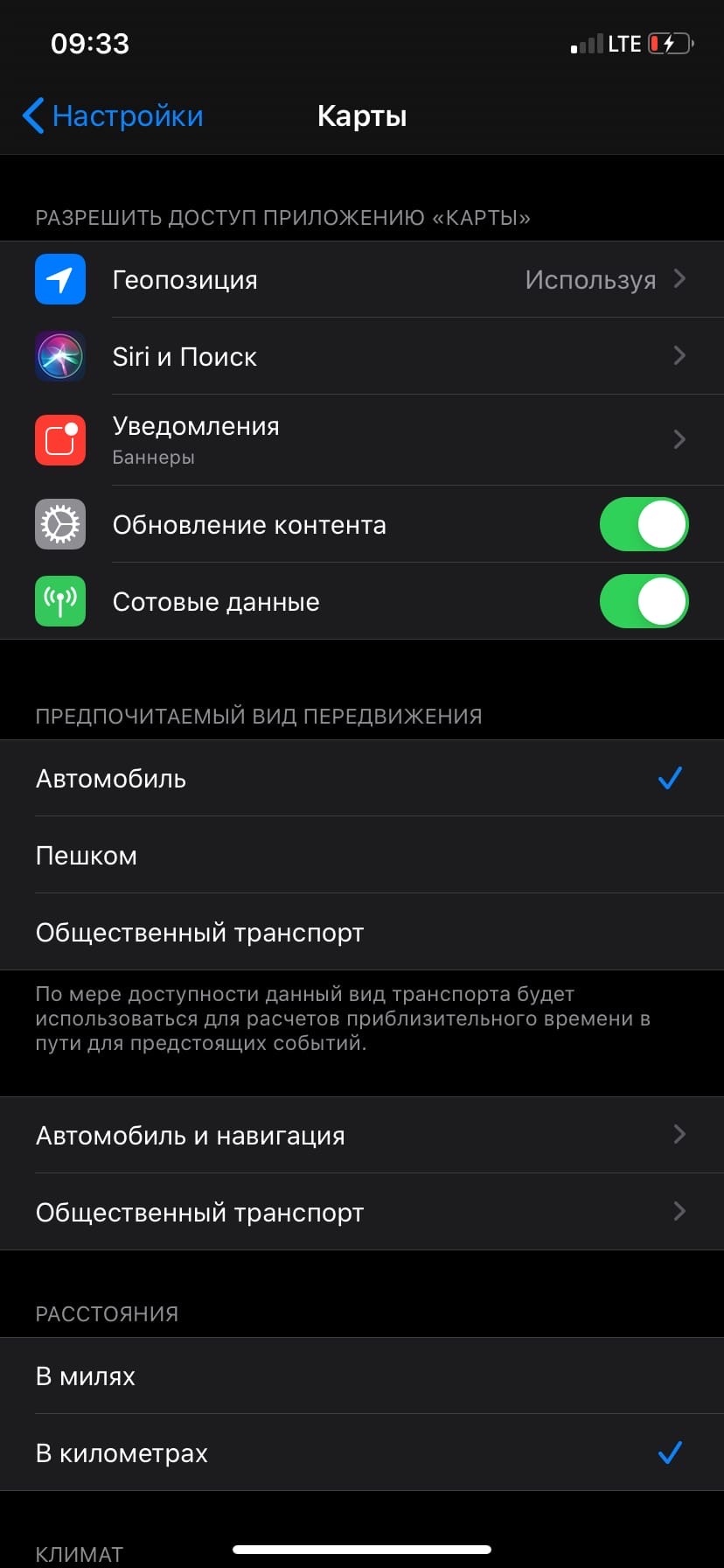
Task: Select Автомобиль as preferred transport
Action: (x=362, y=779)
